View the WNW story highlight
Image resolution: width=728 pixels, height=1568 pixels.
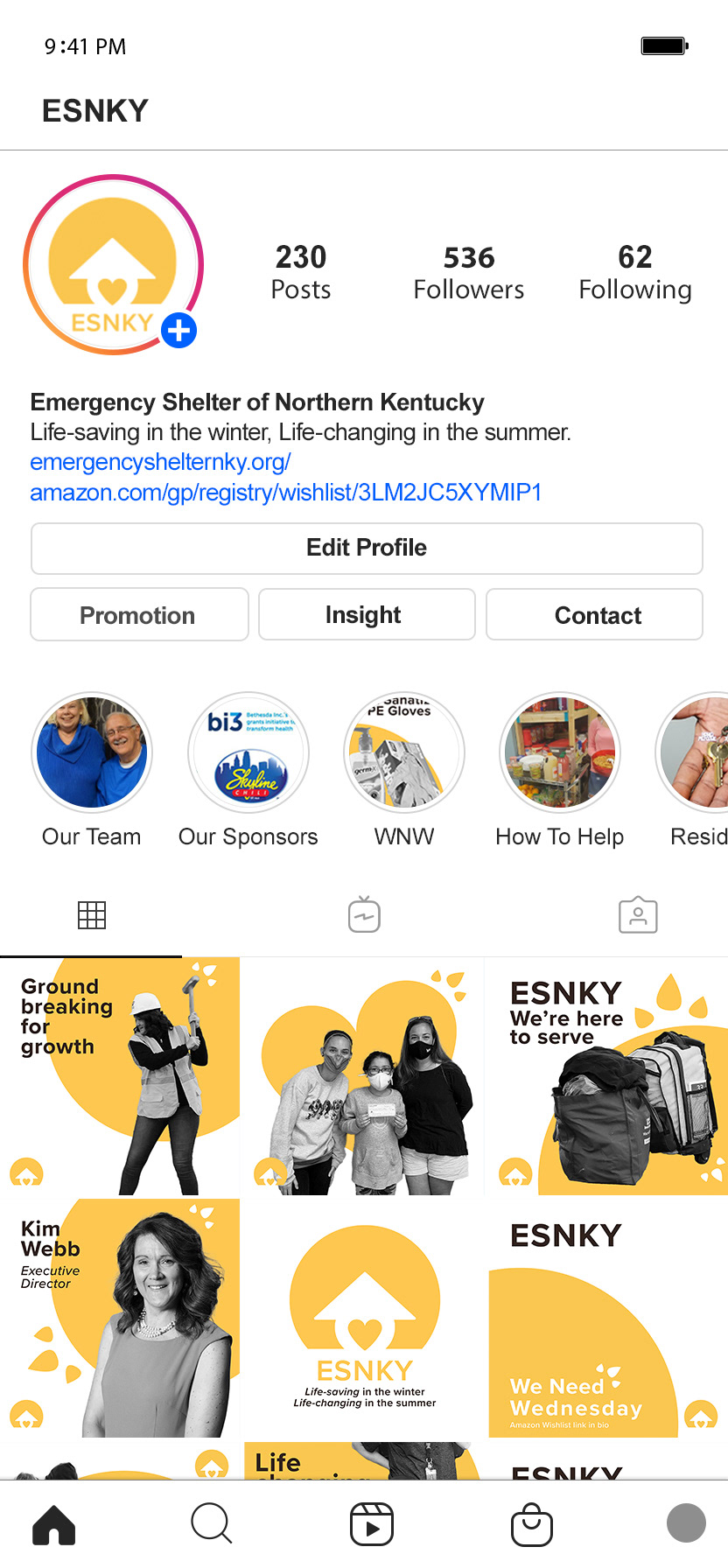404,752
